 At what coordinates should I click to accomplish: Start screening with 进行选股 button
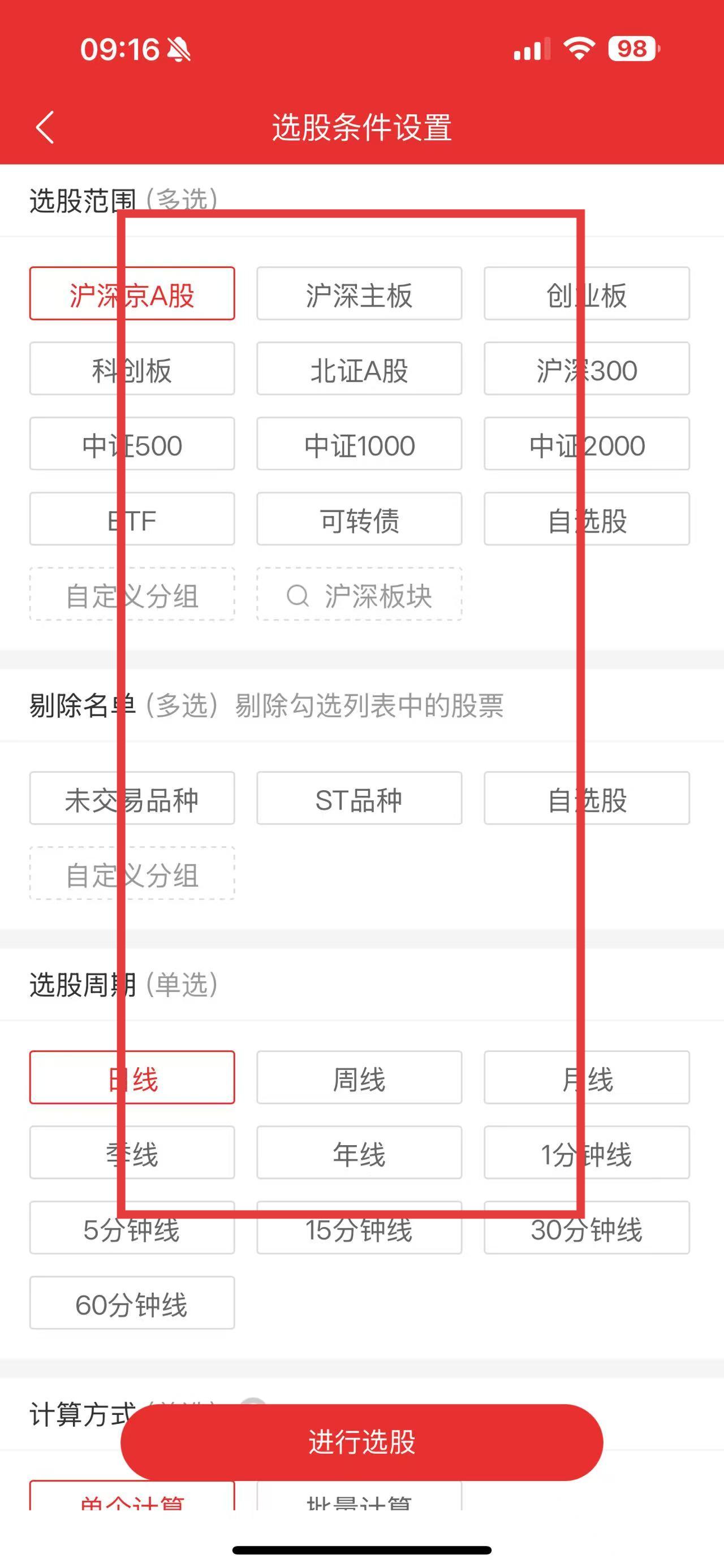(361, 1442)
